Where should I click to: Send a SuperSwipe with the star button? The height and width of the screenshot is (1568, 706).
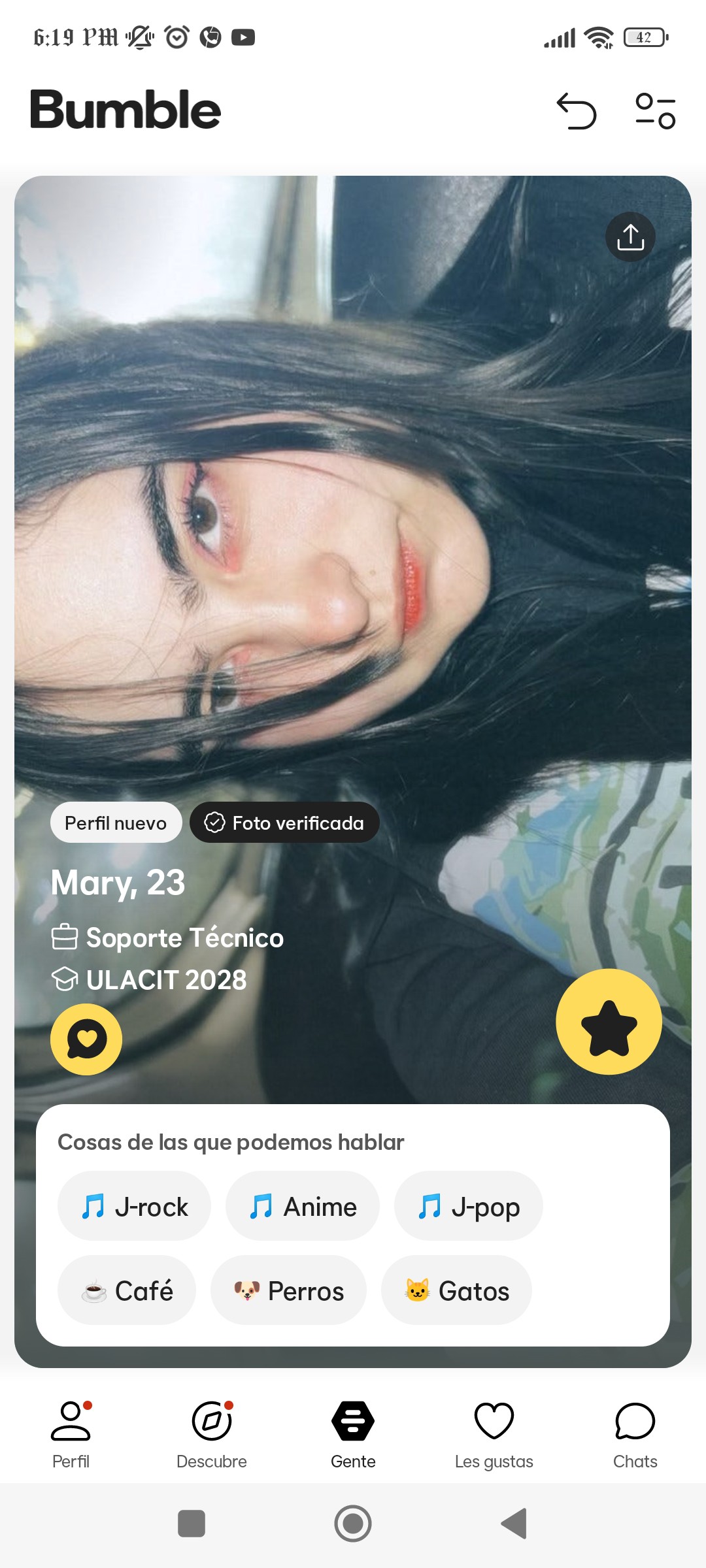(x=609, y=1021)
